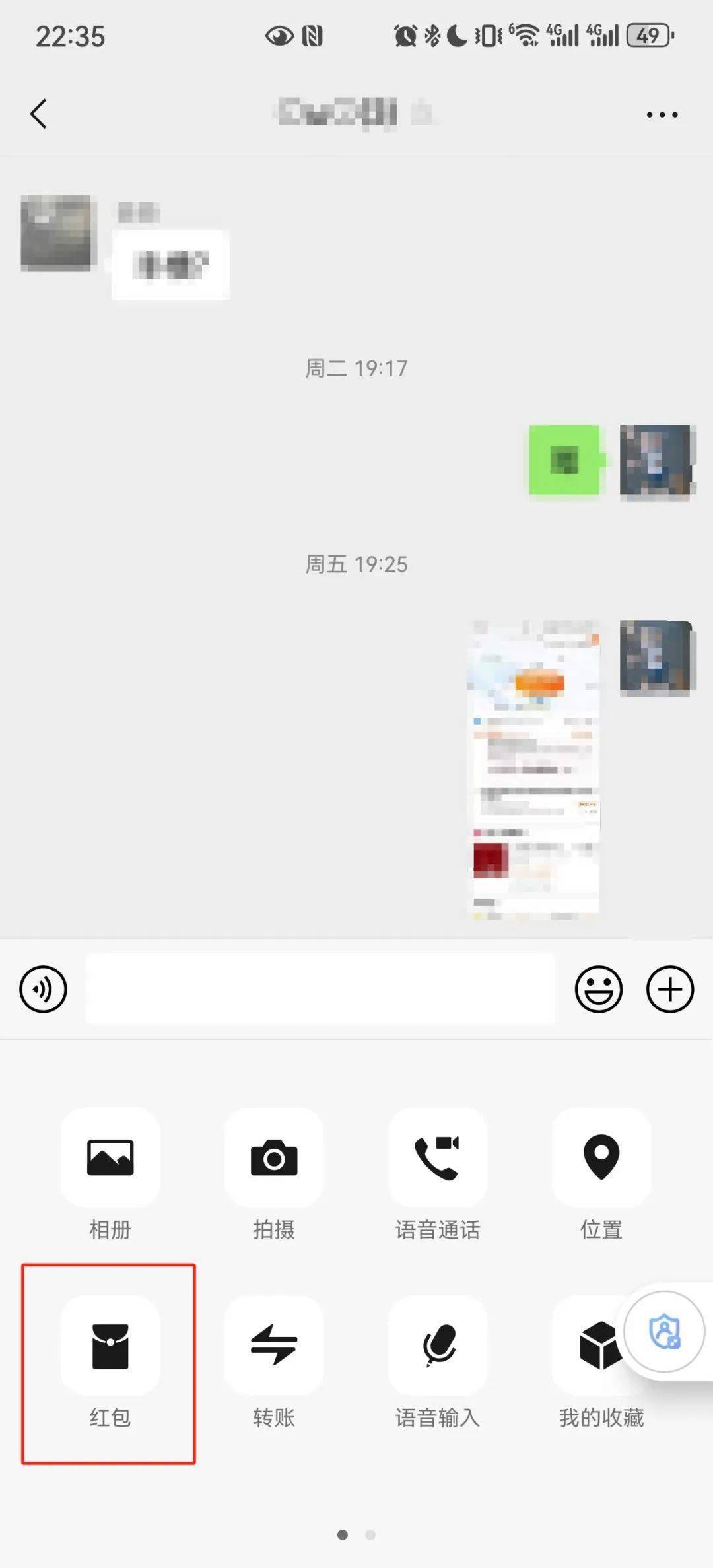
Task: Open 相册 to pick photos
Action: pos(110,1158)
